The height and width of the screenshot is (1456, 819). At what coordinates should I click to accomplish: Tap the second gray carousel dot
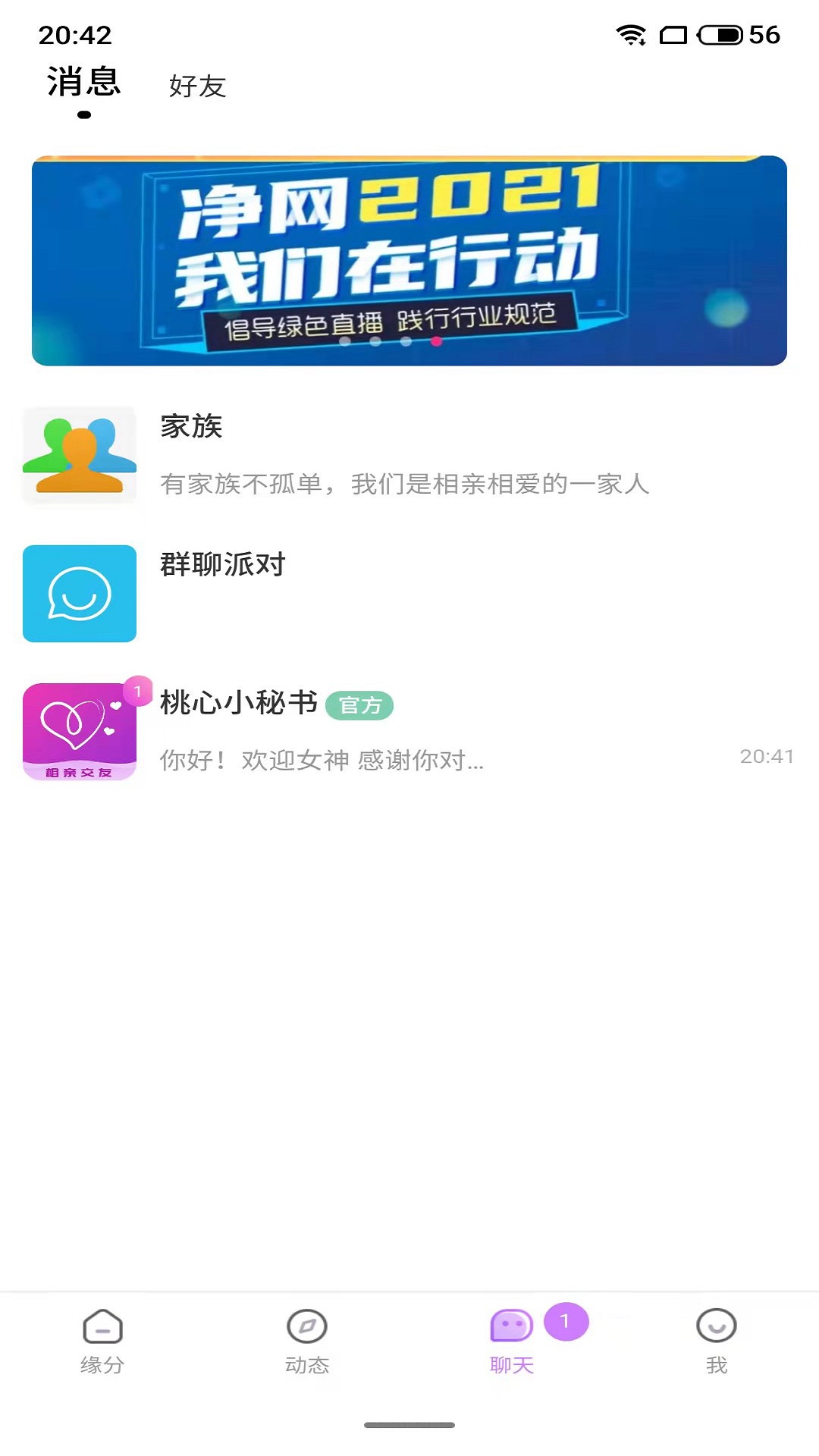coord(375,343)
